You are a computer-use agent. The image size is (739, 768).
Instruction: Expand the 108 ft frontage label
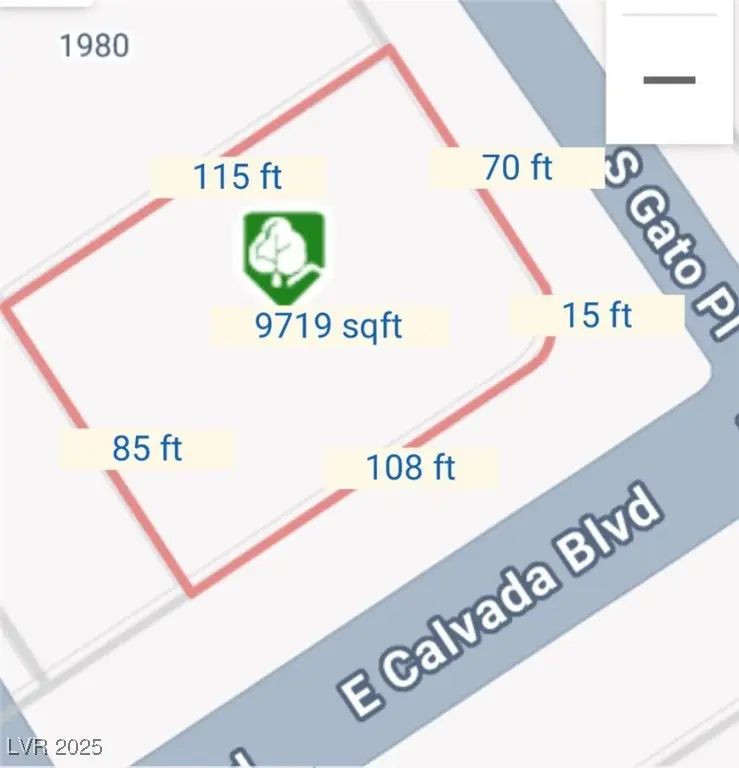pos(413,465)
